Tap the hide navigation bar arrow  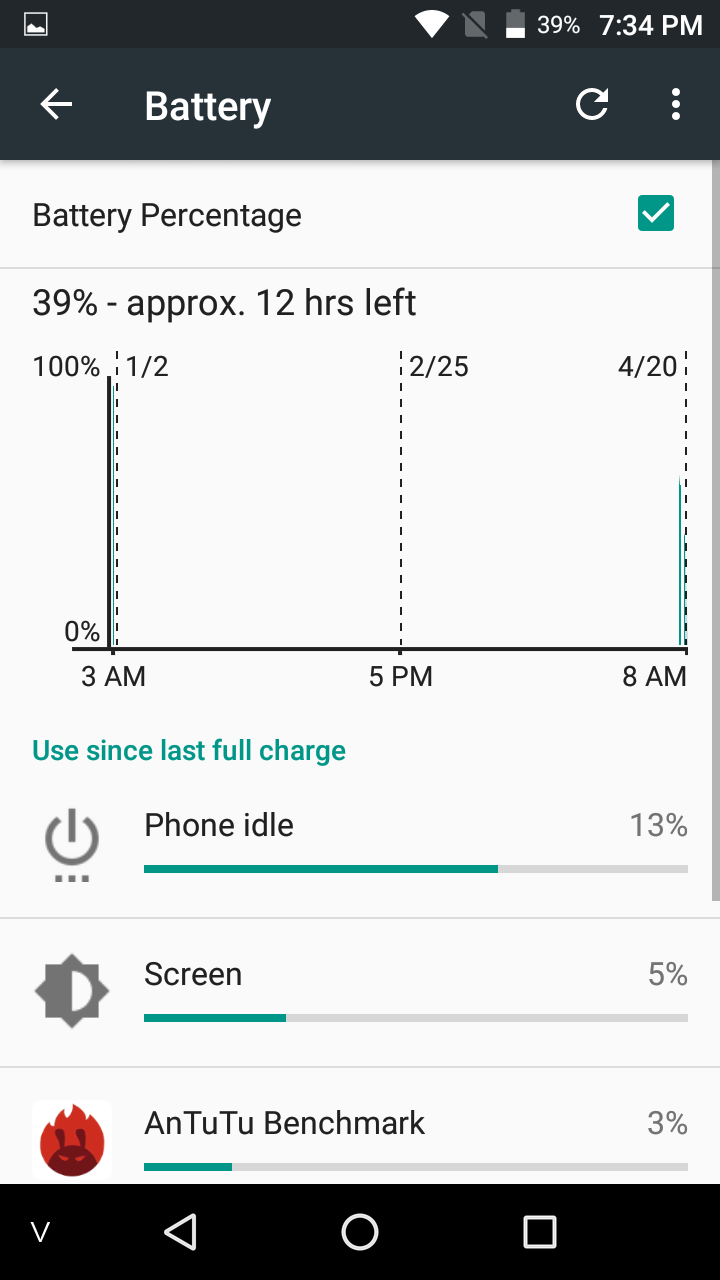41,1233
